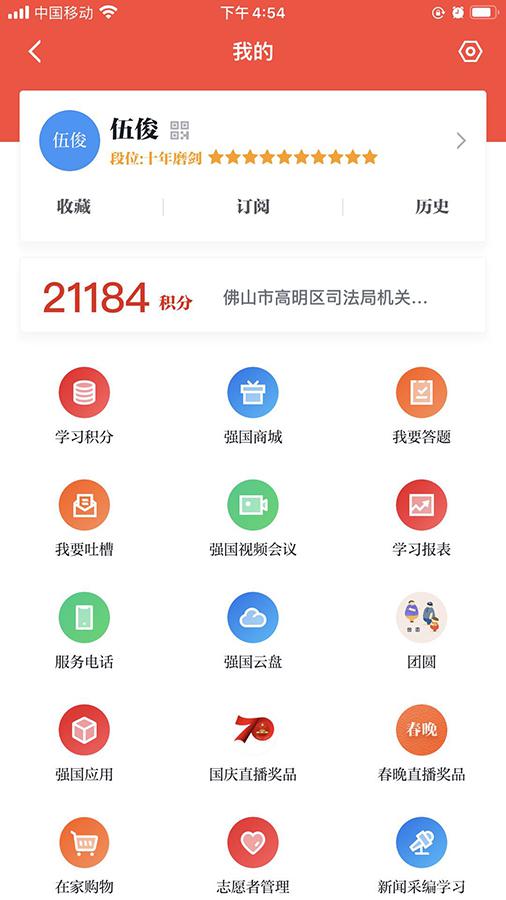
Task: Open the 收藏 favorites section
Action: click(x=73, y=207)
